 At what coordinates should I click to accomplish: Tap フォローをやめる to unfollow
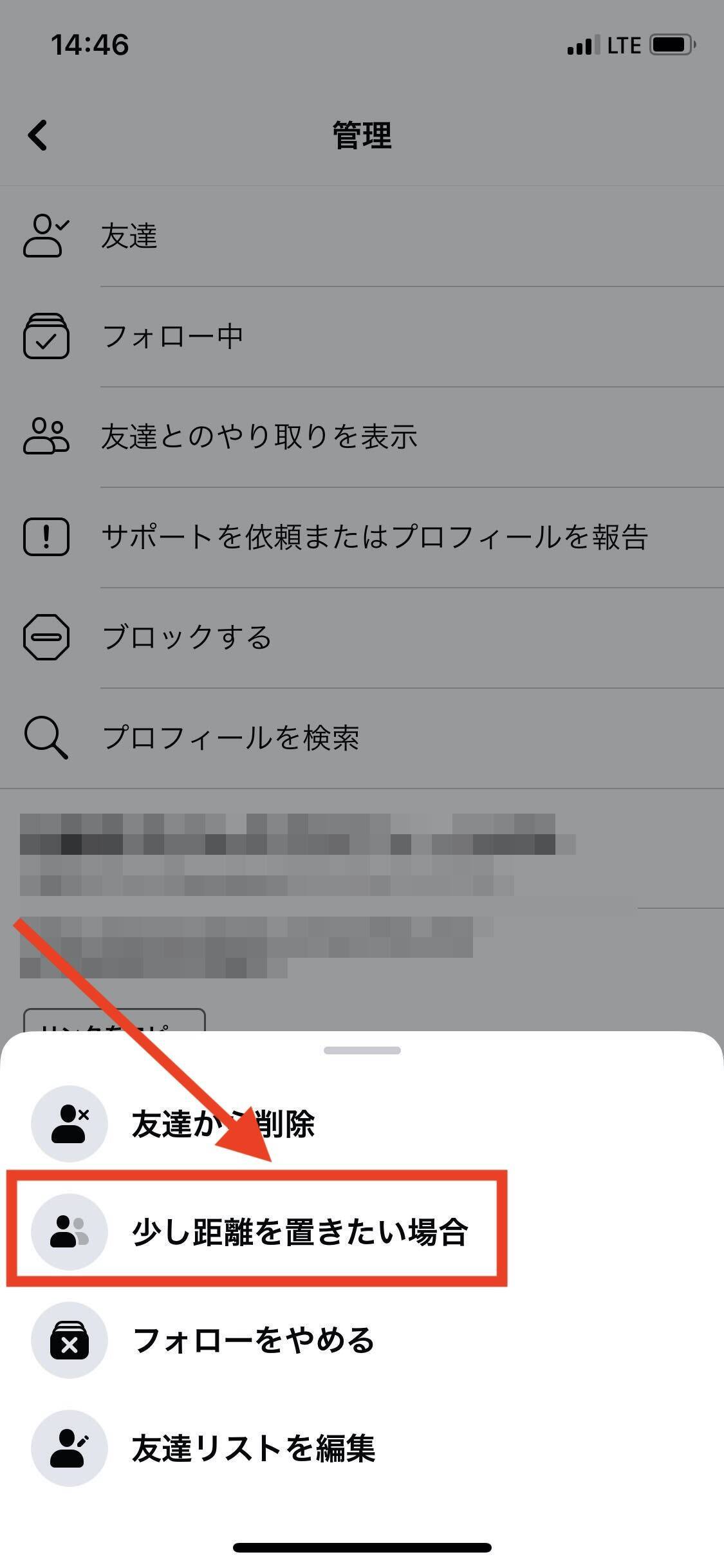pyautogui.click(x=253, y=1340)
